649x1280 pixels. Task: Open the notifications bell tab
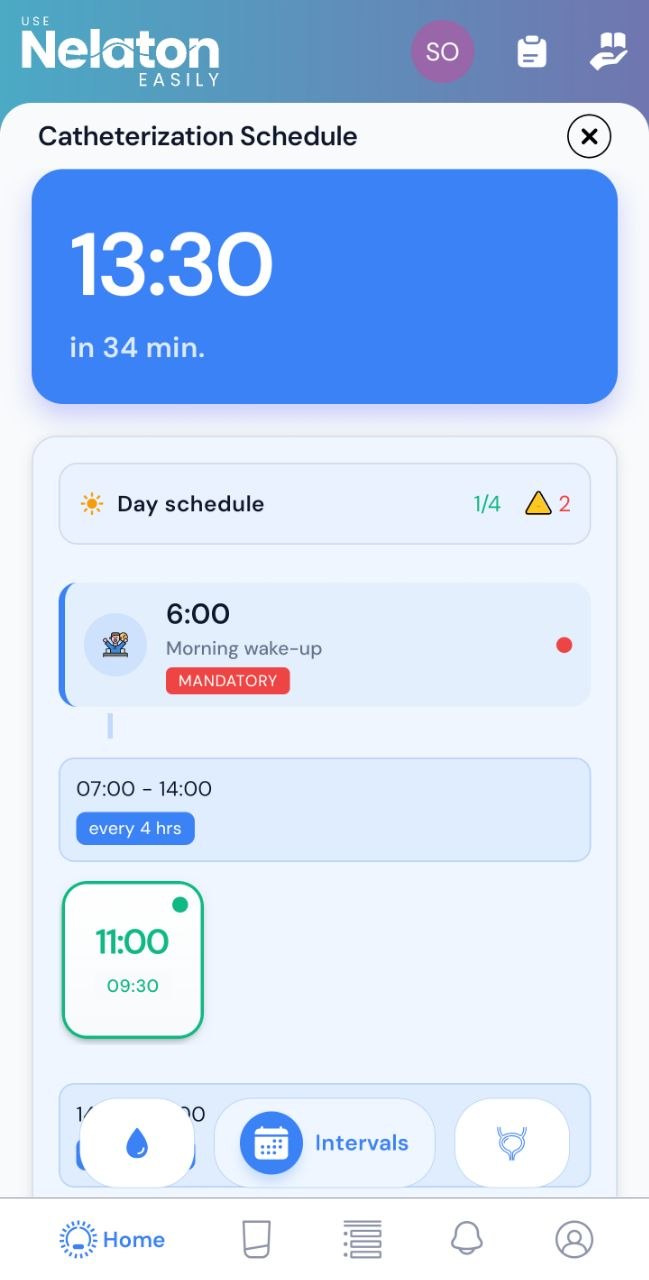(x=467, y=1240)
